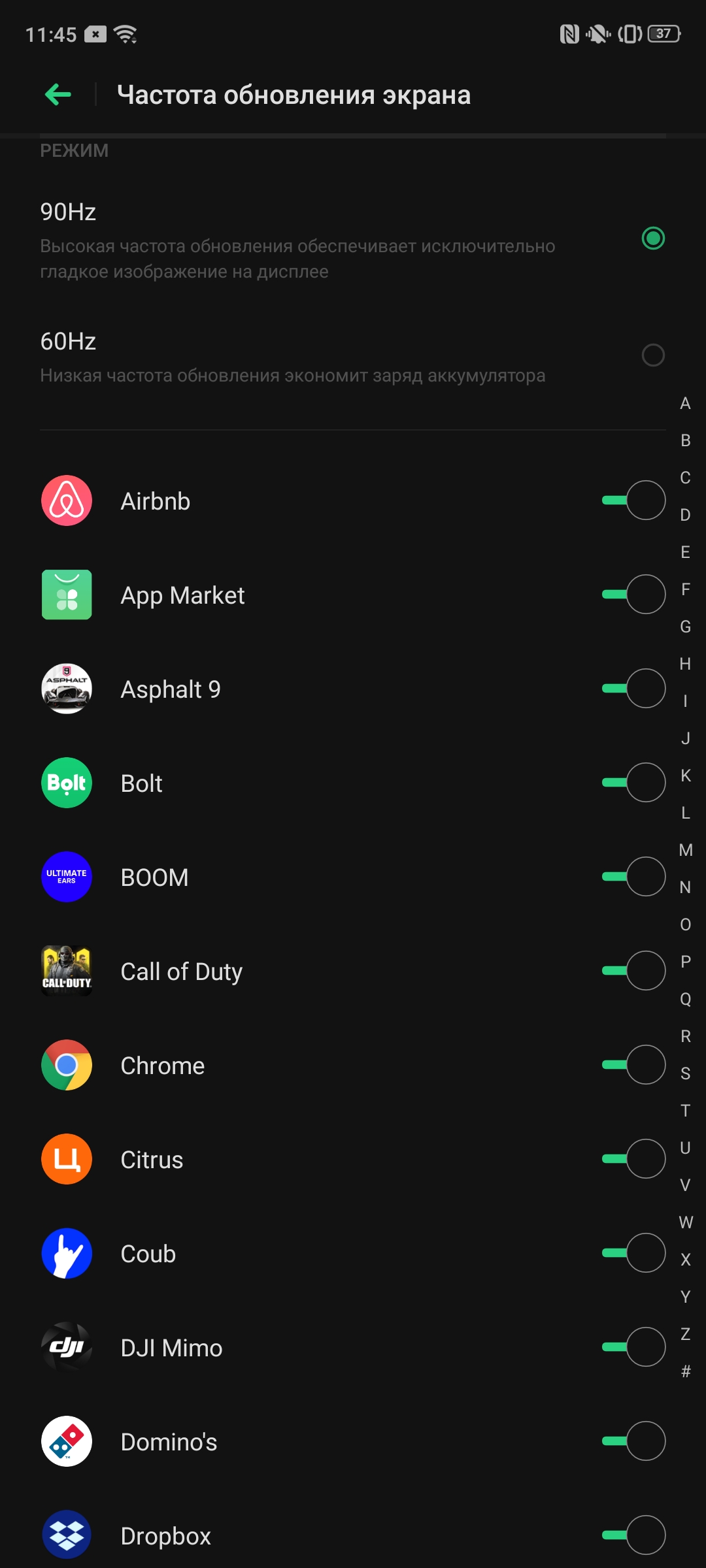Toggle the Call of Duty switch

pos(633,971)
